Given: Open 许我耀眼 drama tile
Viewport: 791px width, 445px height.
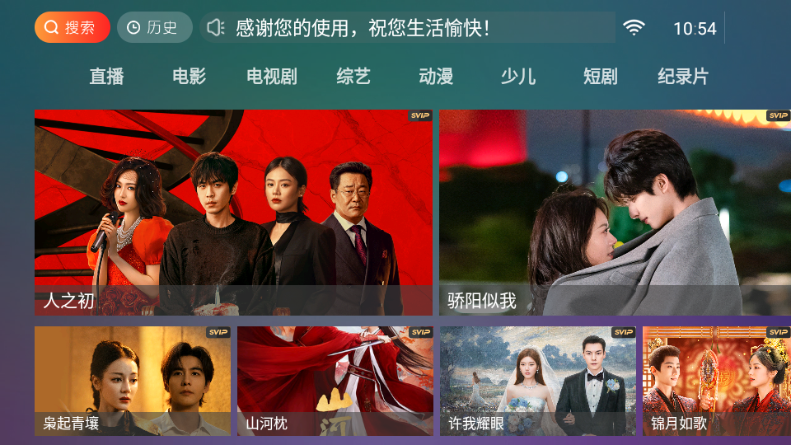Looking at the screenshot, I should point(537,380).
